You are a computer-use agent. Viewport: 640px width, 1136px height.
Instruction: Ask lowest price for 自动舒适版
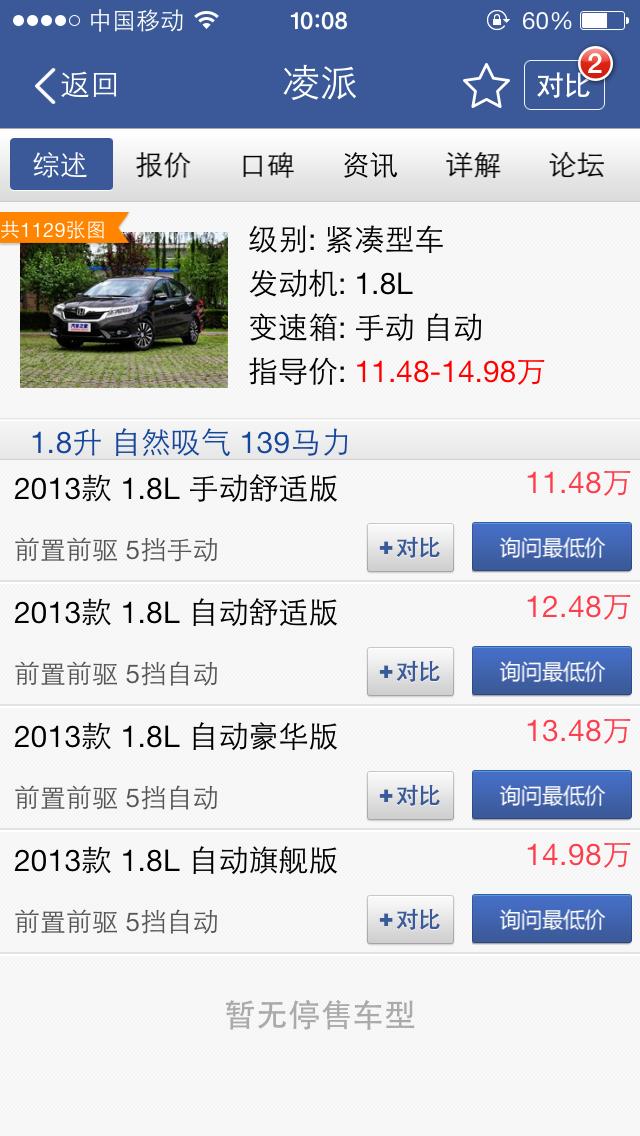(551, 672)
